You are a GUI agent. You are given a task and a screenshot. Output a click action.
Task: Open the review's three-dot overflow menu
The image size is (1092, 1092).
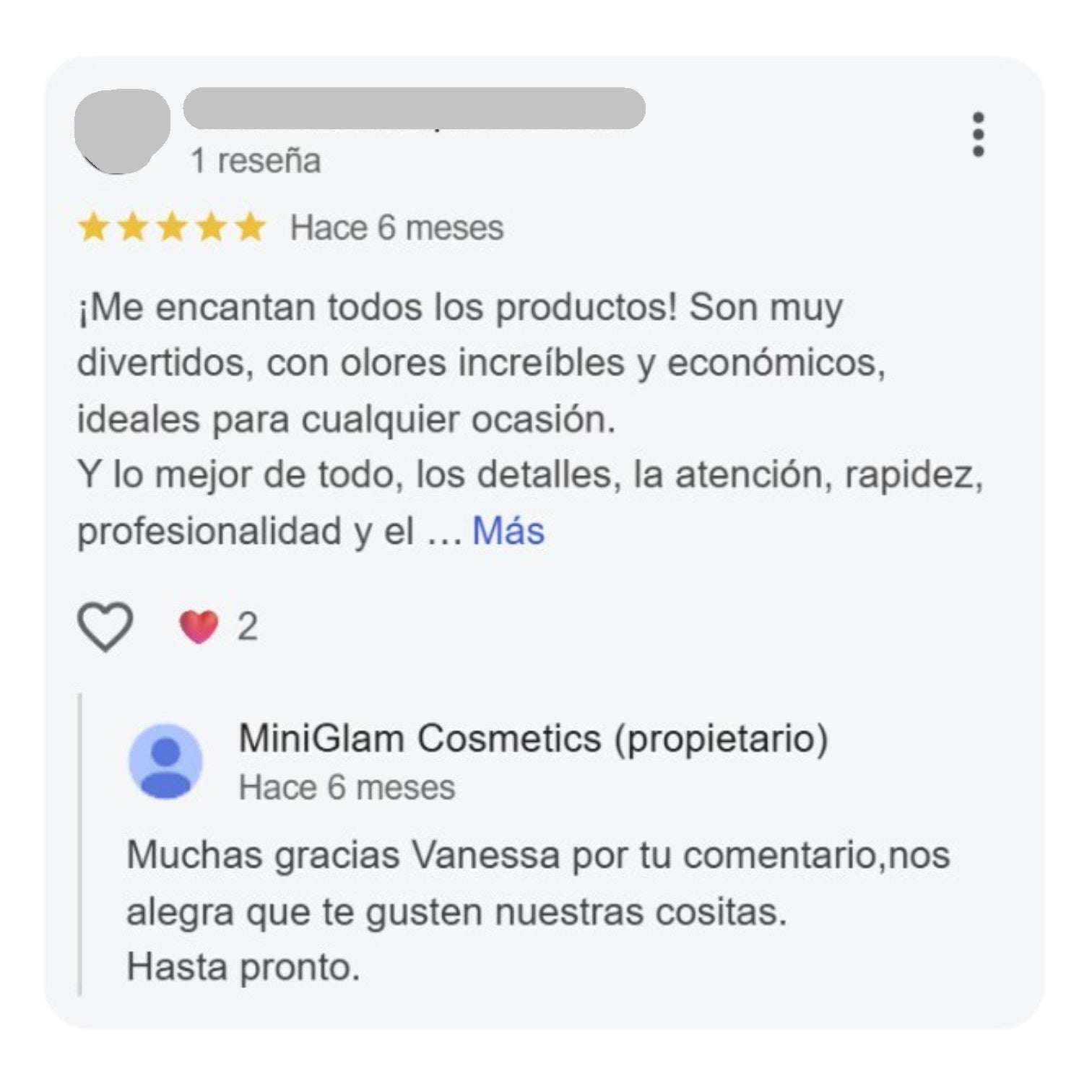pyautogui.click(x=978, y=134)
